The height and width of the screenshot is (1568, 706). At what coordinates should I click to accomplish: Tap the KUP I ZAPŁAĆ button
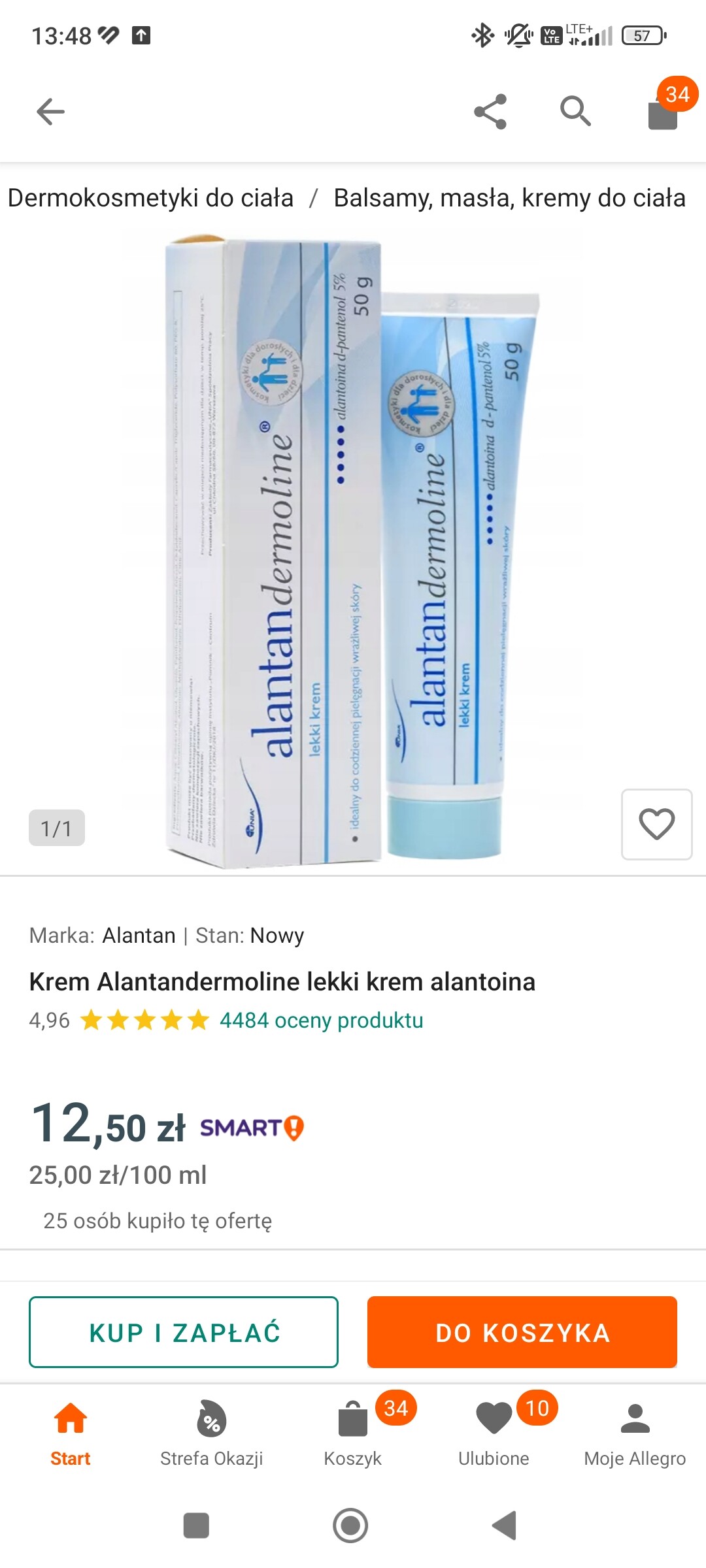184,1332
